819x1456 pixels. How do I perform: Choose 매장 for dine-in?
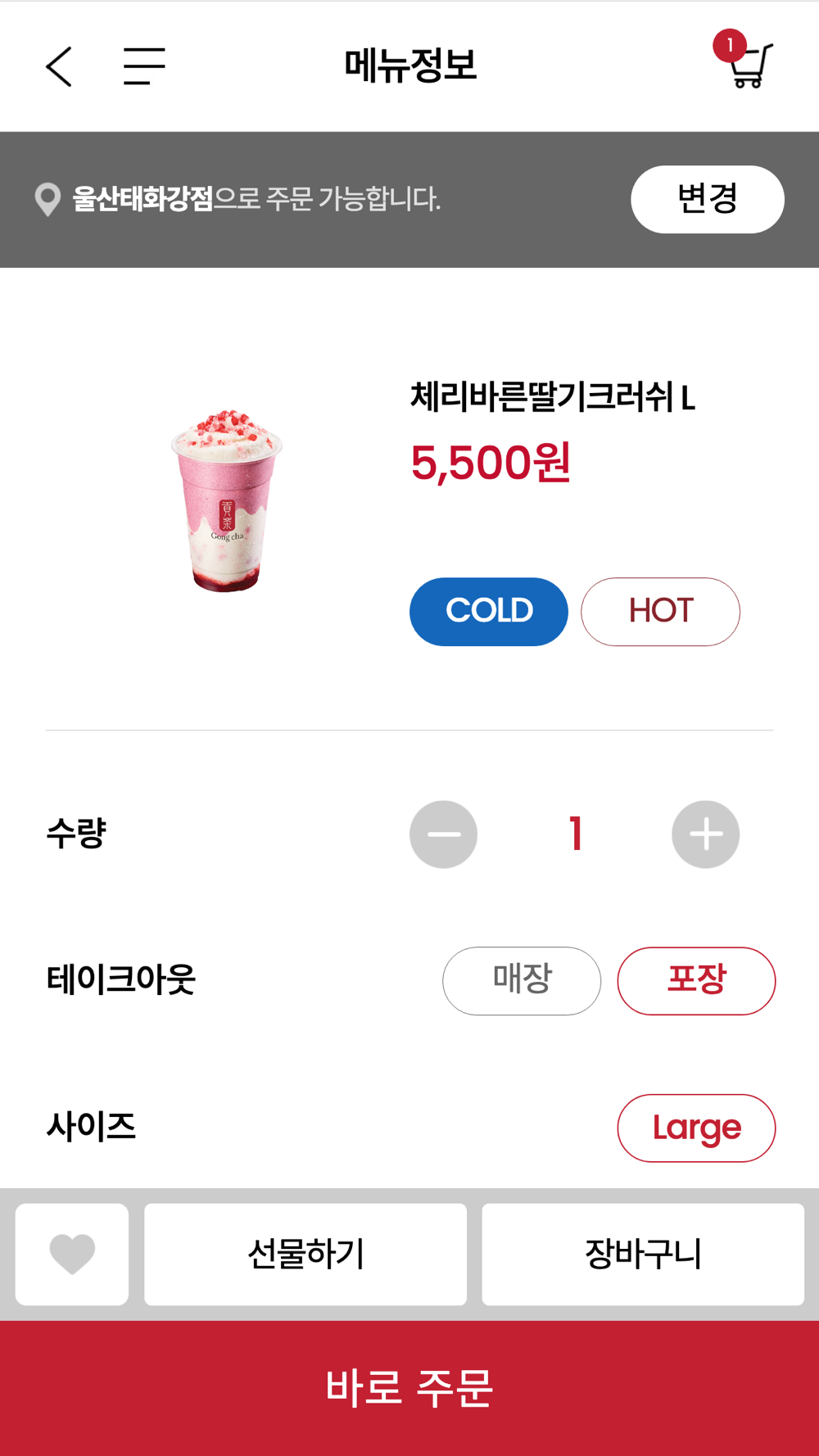tap(522, 980)
